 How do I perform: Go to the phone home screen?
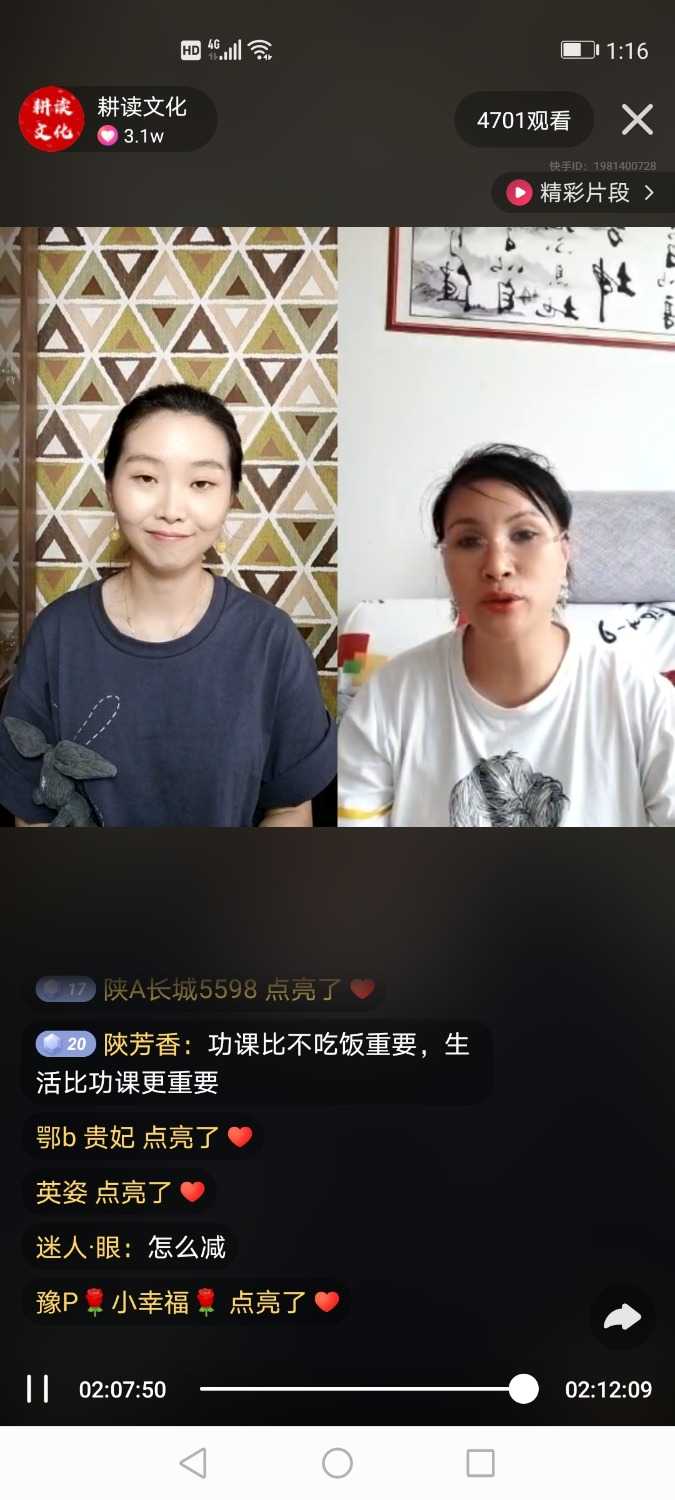point(337,1463)
